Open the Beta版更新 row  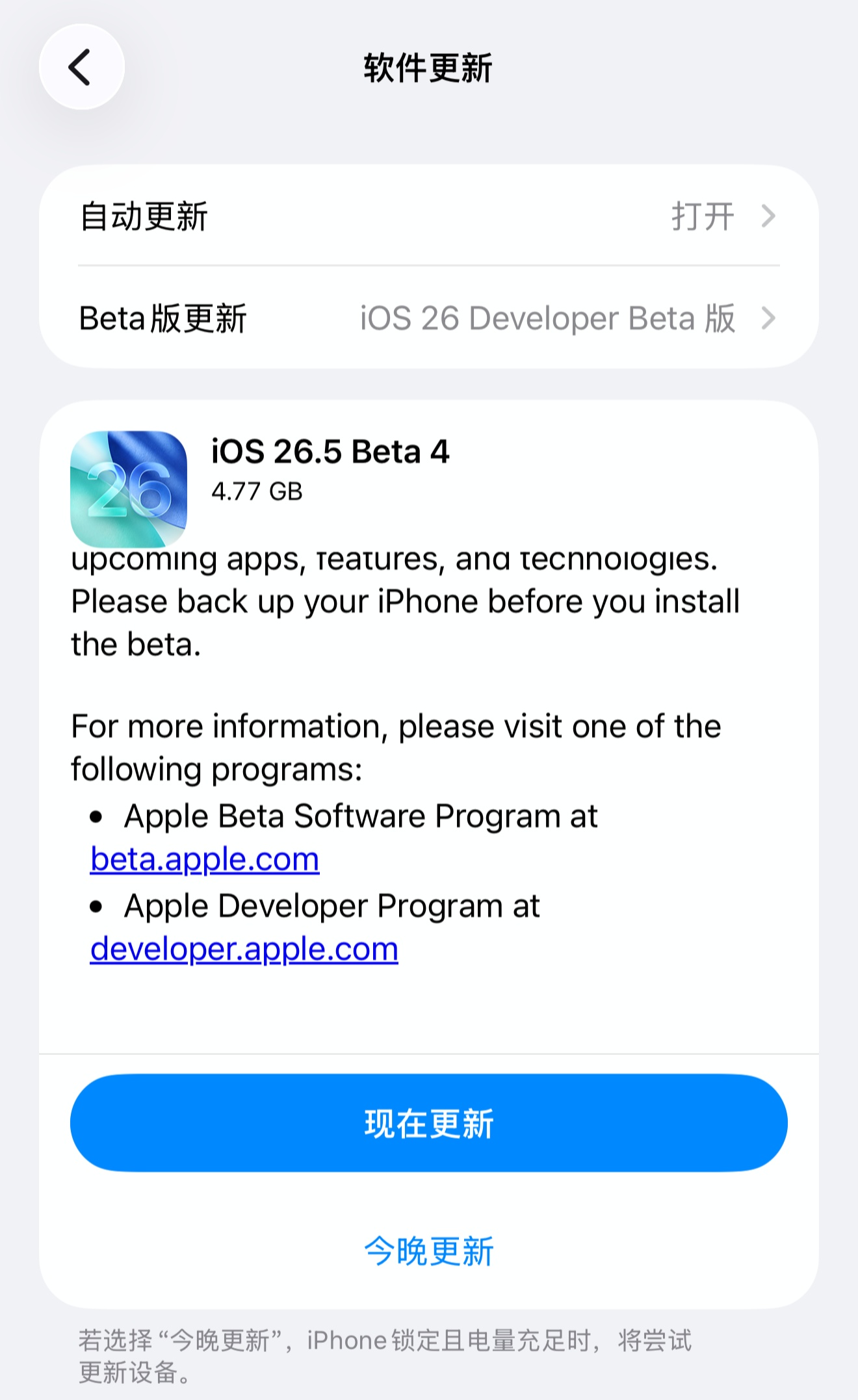428,318
